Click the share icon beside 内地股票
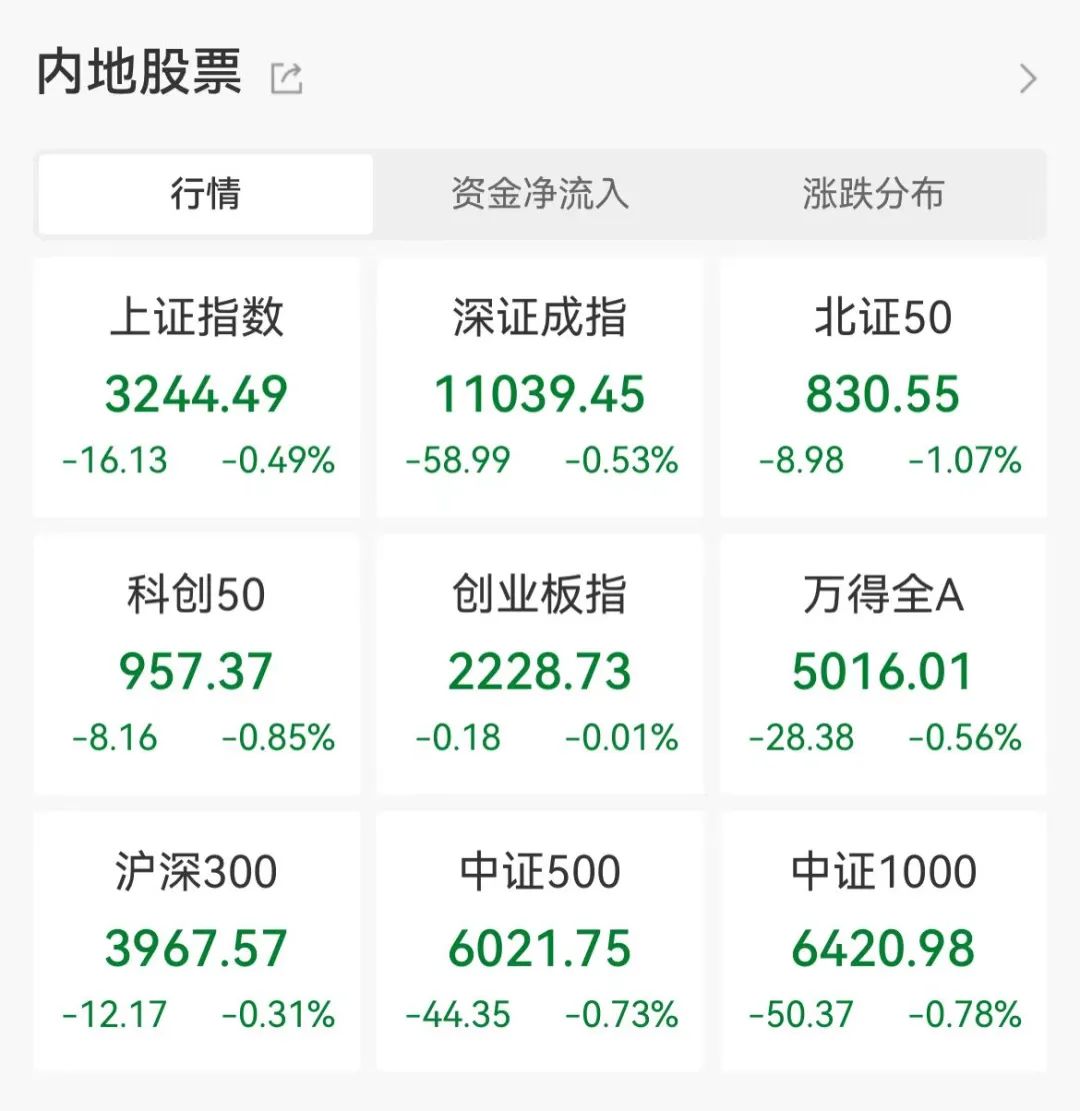Screen dimensions: 1080x1111 288,76
